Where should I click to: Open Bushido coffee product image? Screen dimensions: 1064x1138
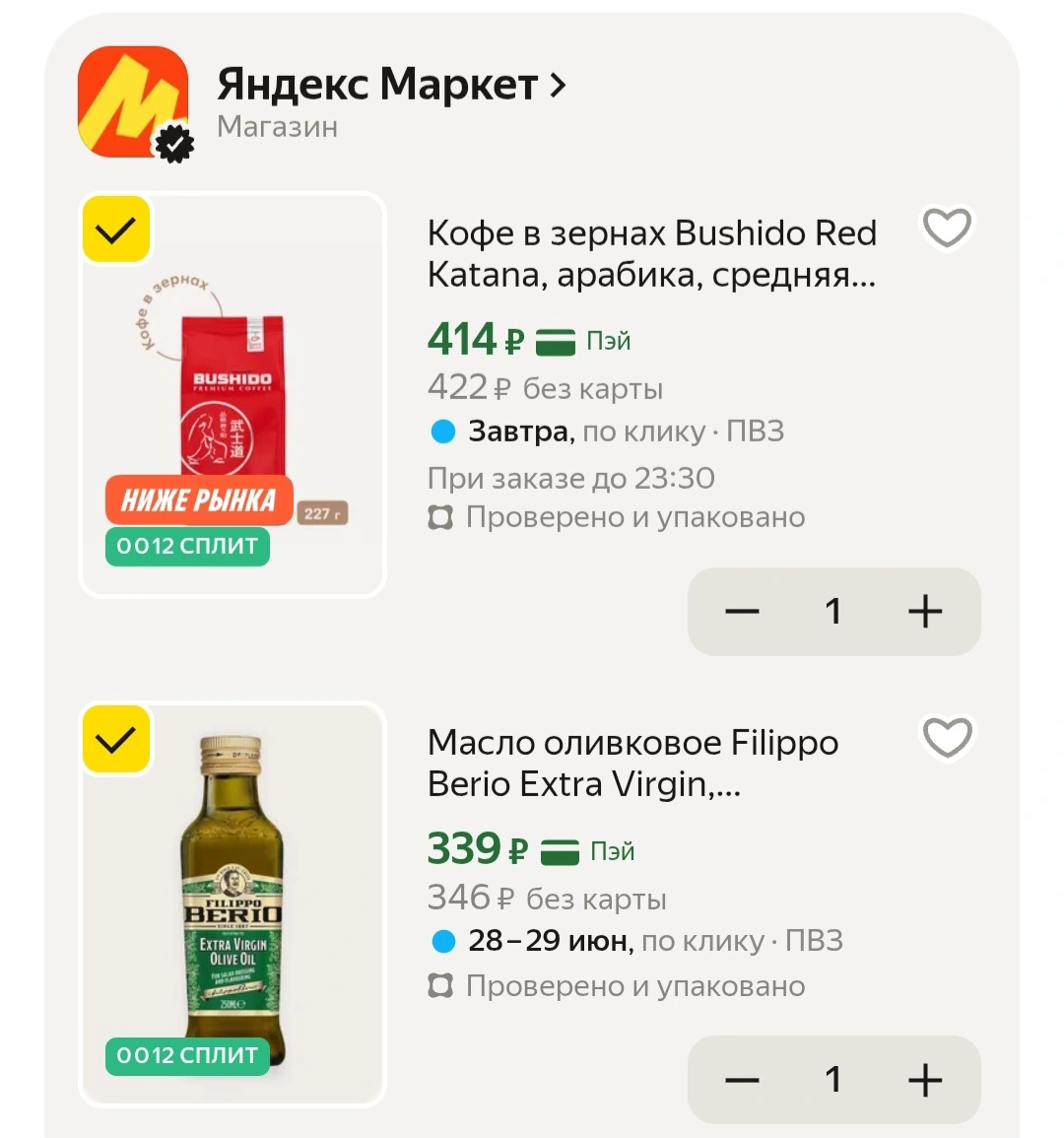[233, 395]
